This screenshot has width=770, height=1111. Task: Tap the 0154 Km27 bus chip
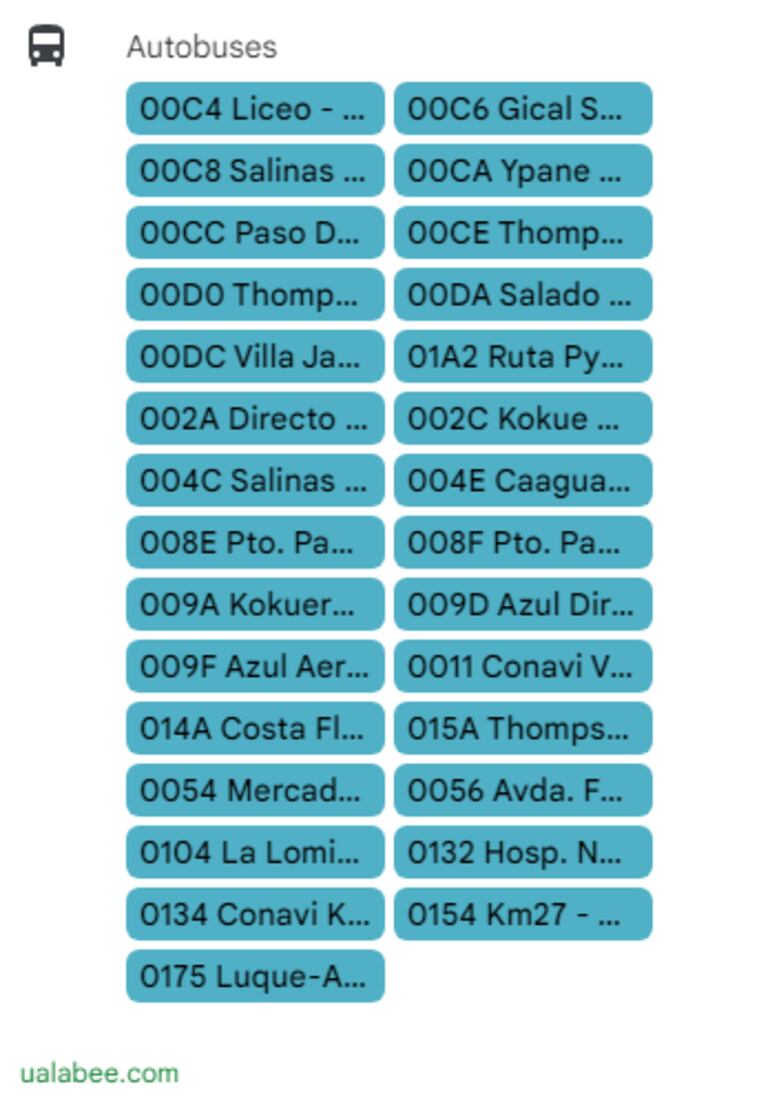pyautogui.click(x=523, y=914)
